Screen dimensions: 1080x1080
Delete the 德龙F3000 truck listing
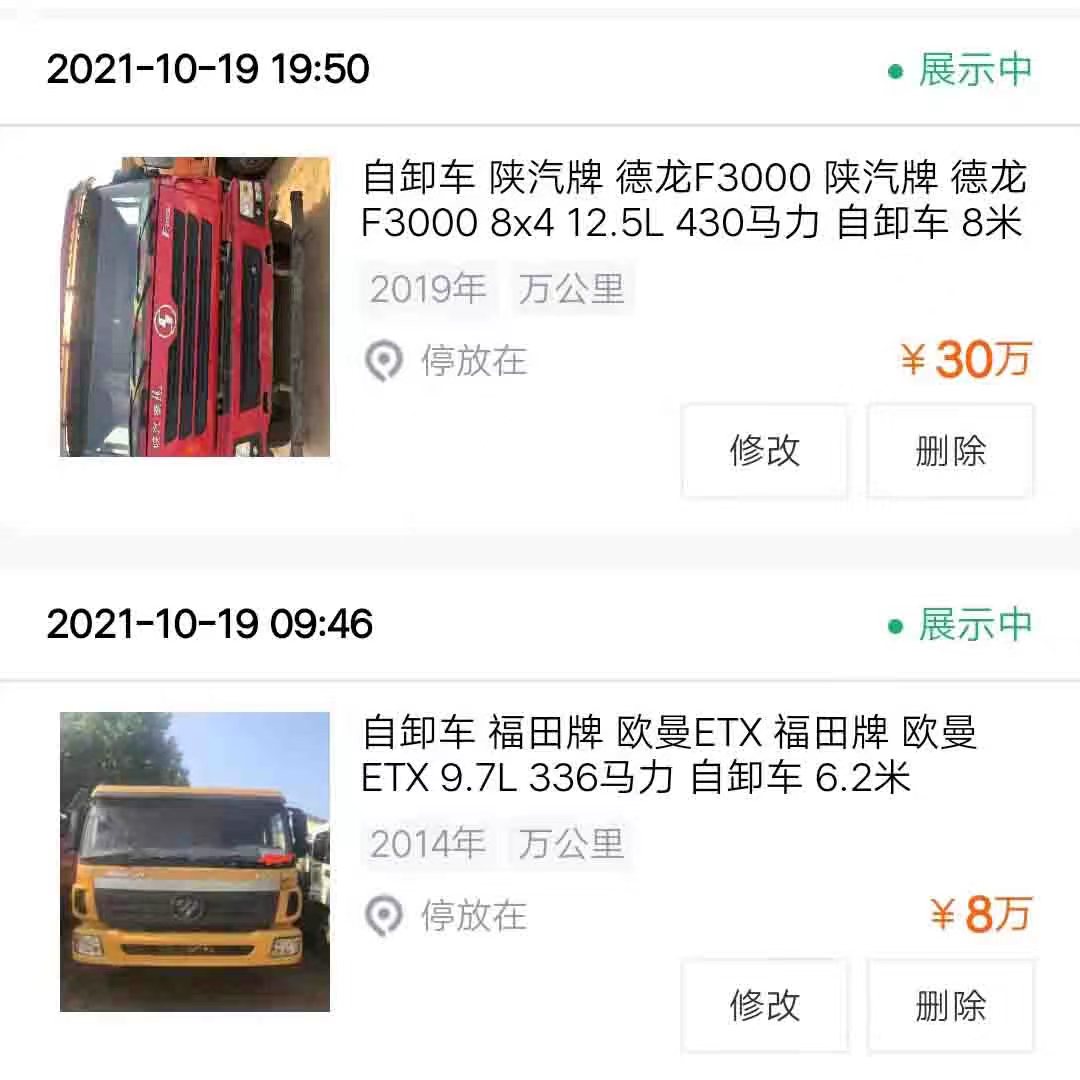pyautogui.click(x=950, y=451)
